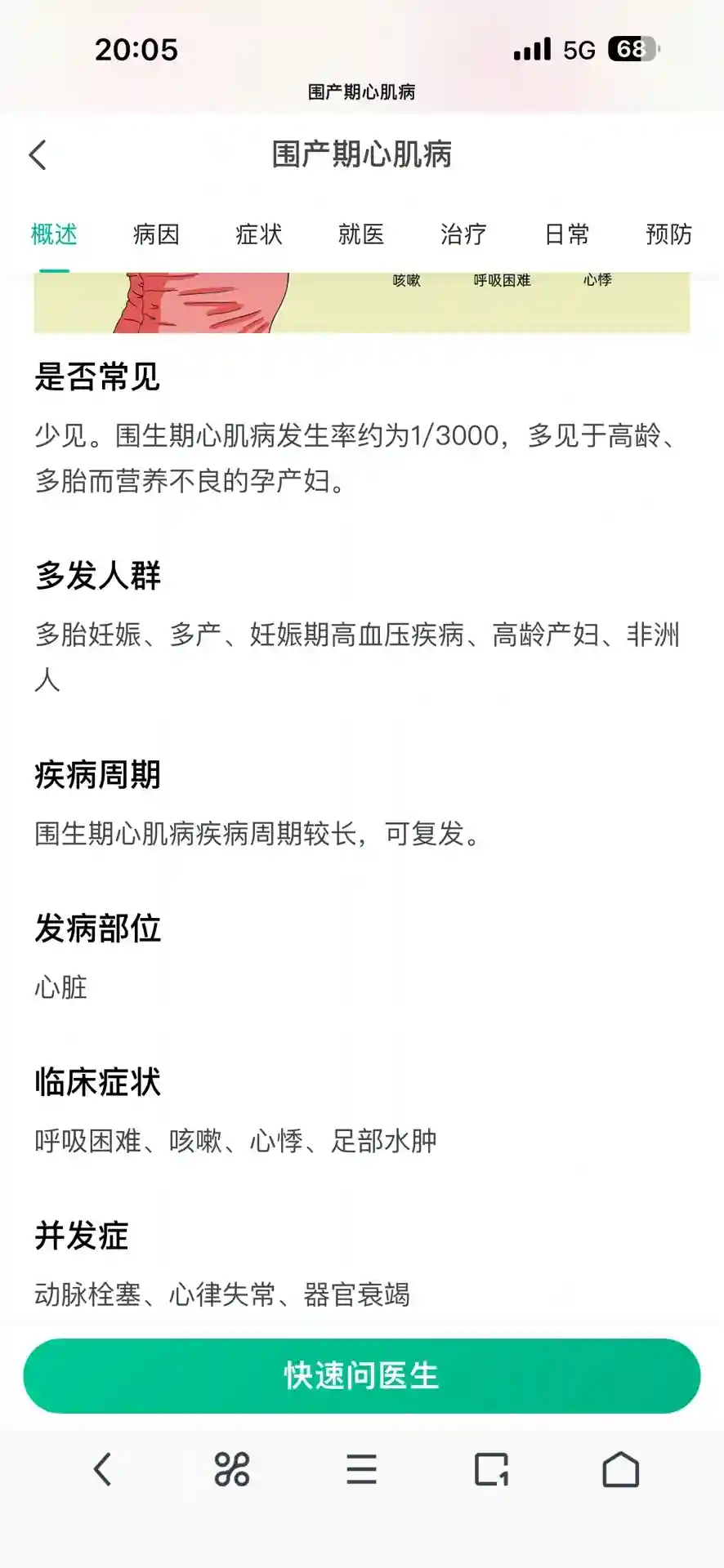Go to the browser home page
This screenshot has height=1568, width=724.
click(620, 1469)
